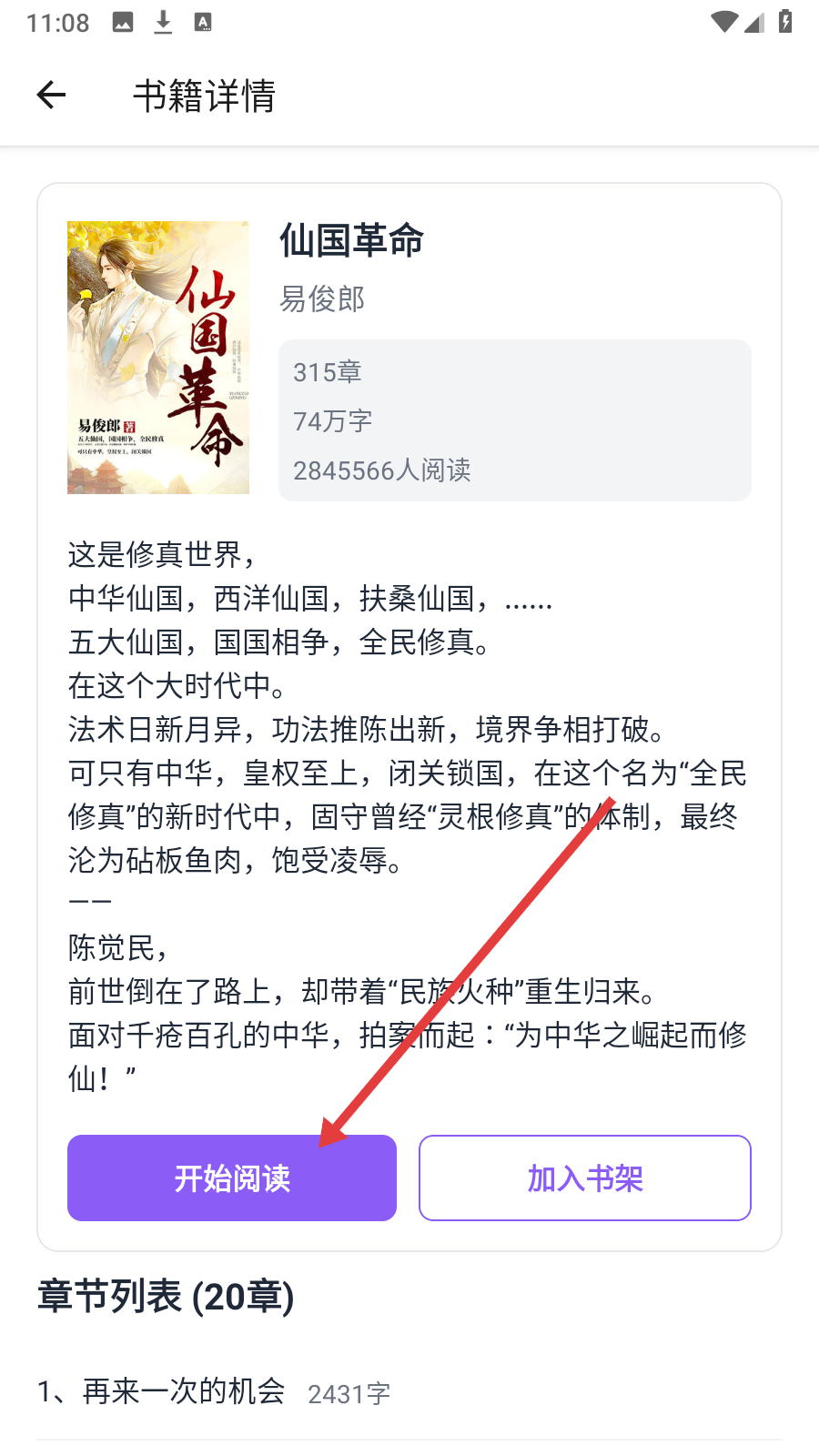Go back using the top-left arrow
The image size is (819, 1456).
point(52,95)
